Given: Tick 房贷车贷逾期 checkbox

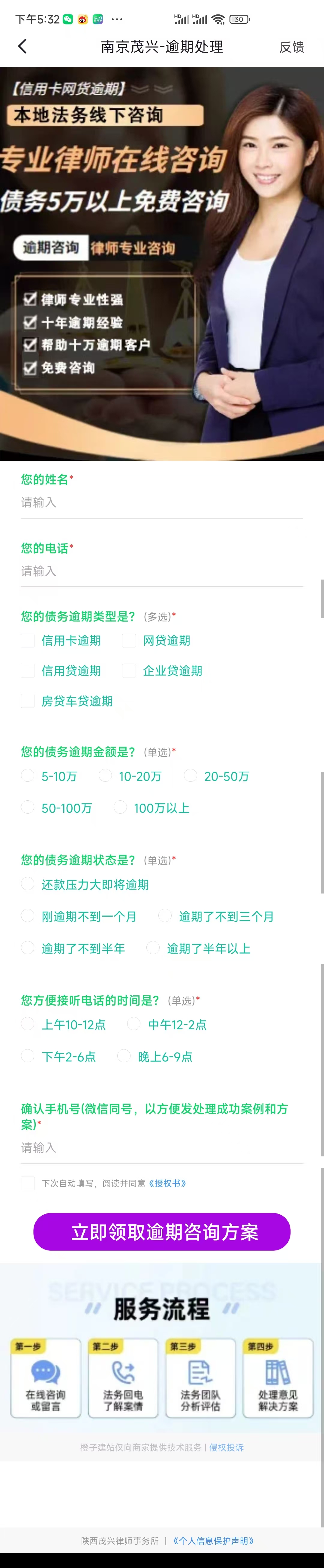Looking at the screenshot, I should pos(28,701).
